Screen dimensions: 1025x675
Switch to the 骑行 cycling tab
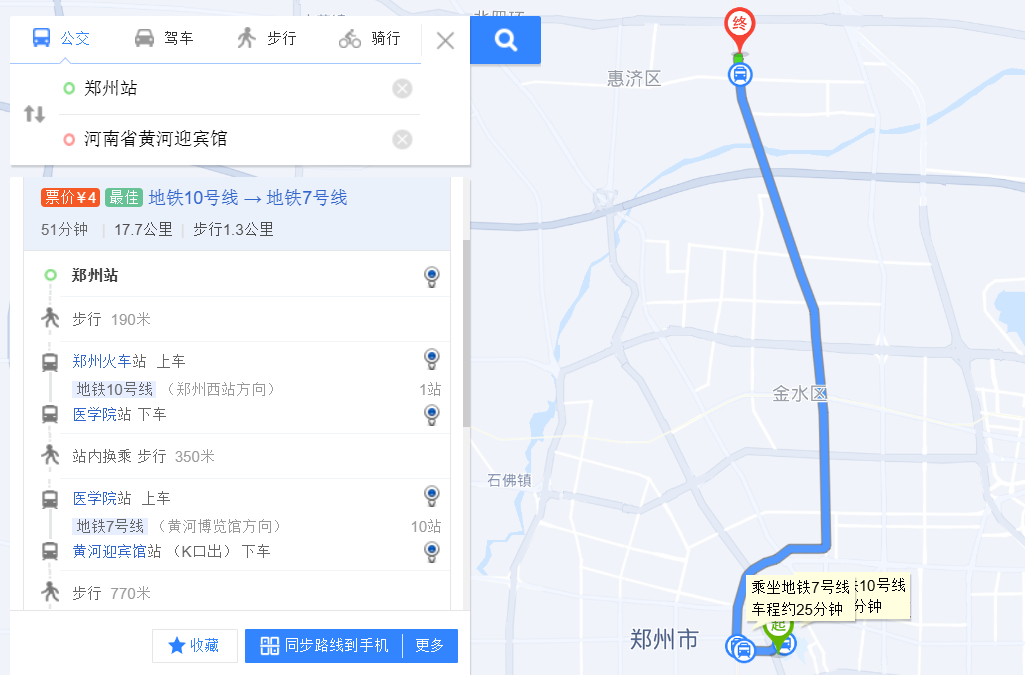[x=369, y=39]
